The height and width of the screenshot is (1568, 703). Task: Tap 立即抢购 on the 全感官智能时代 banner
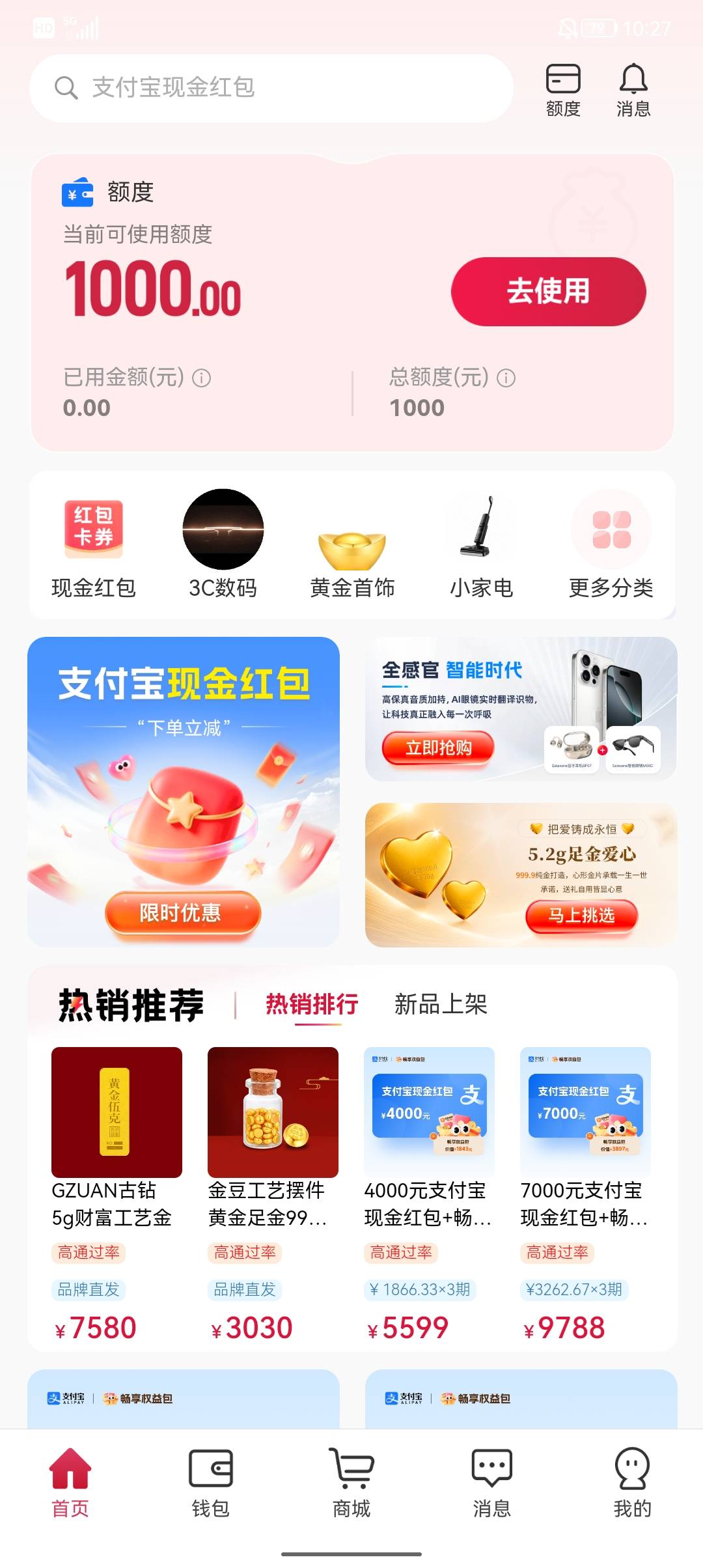(x=438, y=748)
